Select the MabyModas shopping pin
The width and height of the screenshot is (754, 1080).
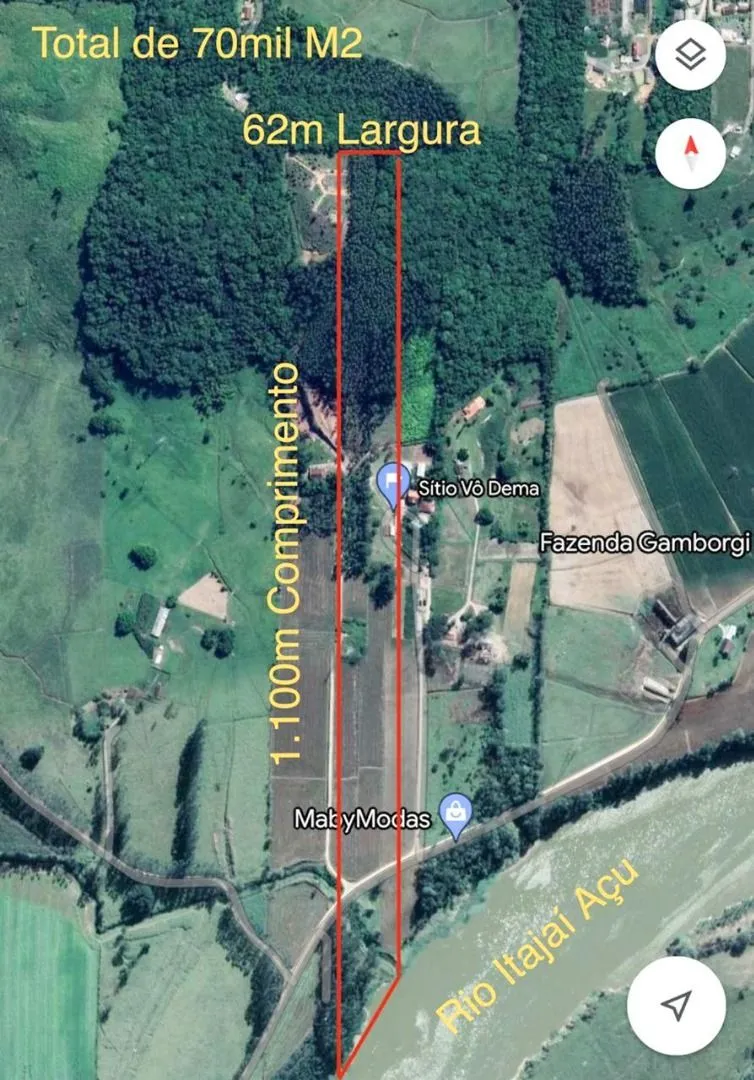[455, 810]
